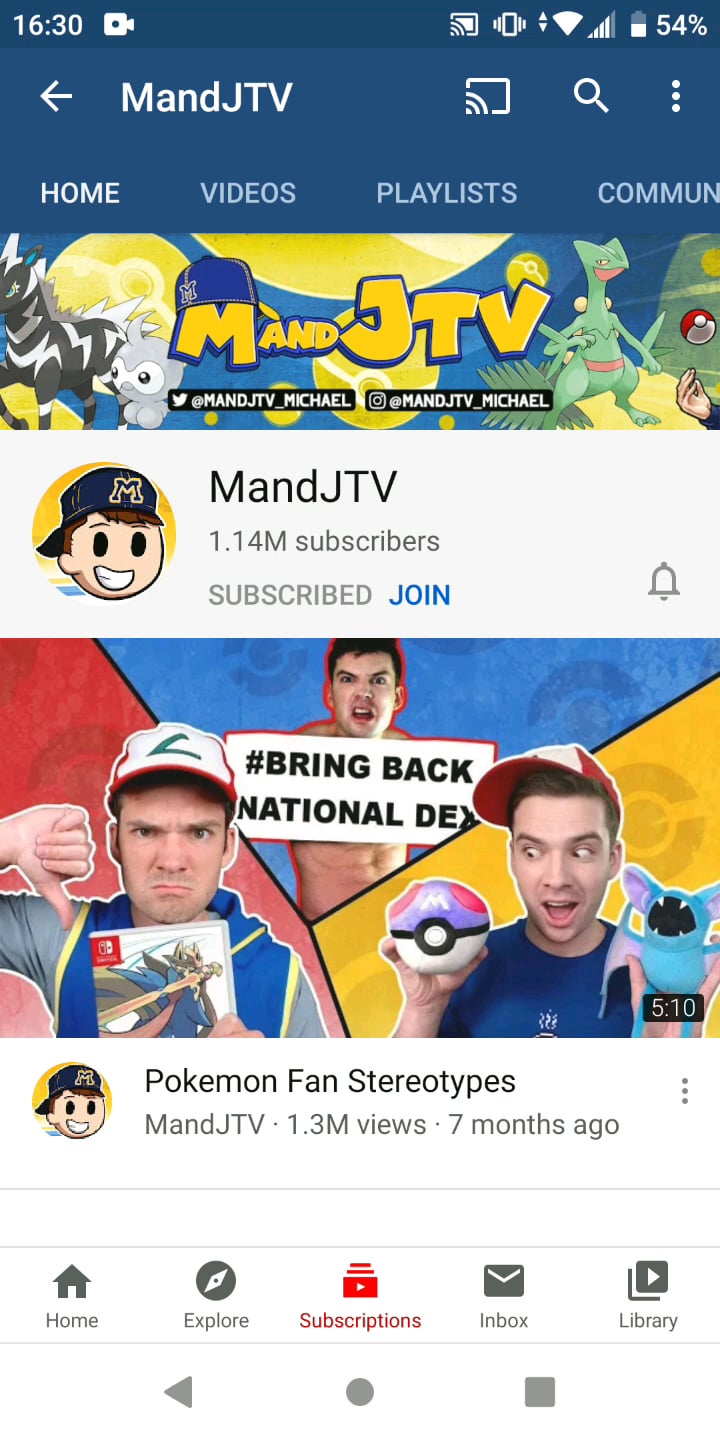This screenshot has height=1440, width=720.
Task: Switch to the Videos tab
Action: (248, 193)
